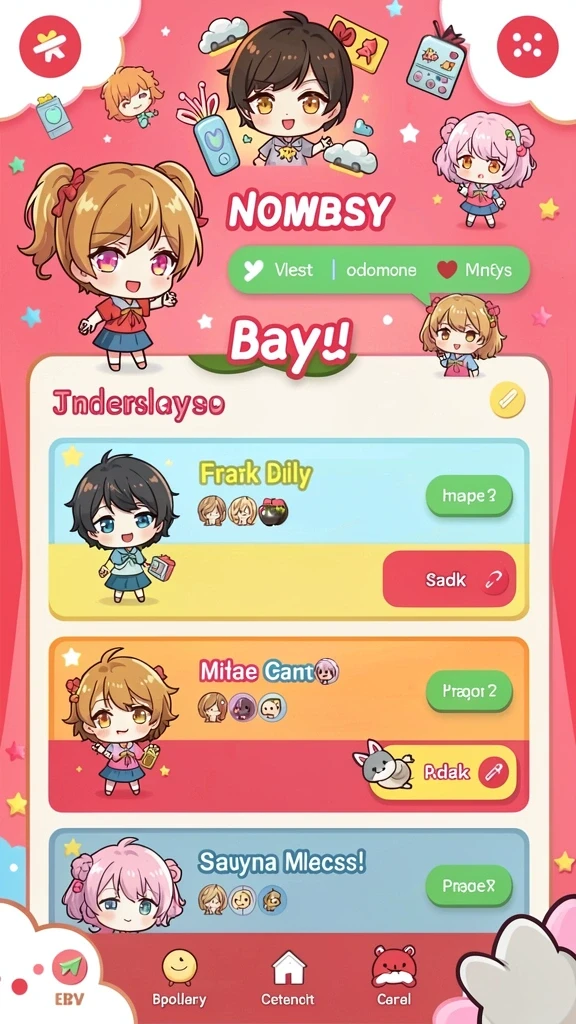Viewport: 576px width, 1024px height.
Task: Open the Frark Dilly card
Action: (289, 529)
